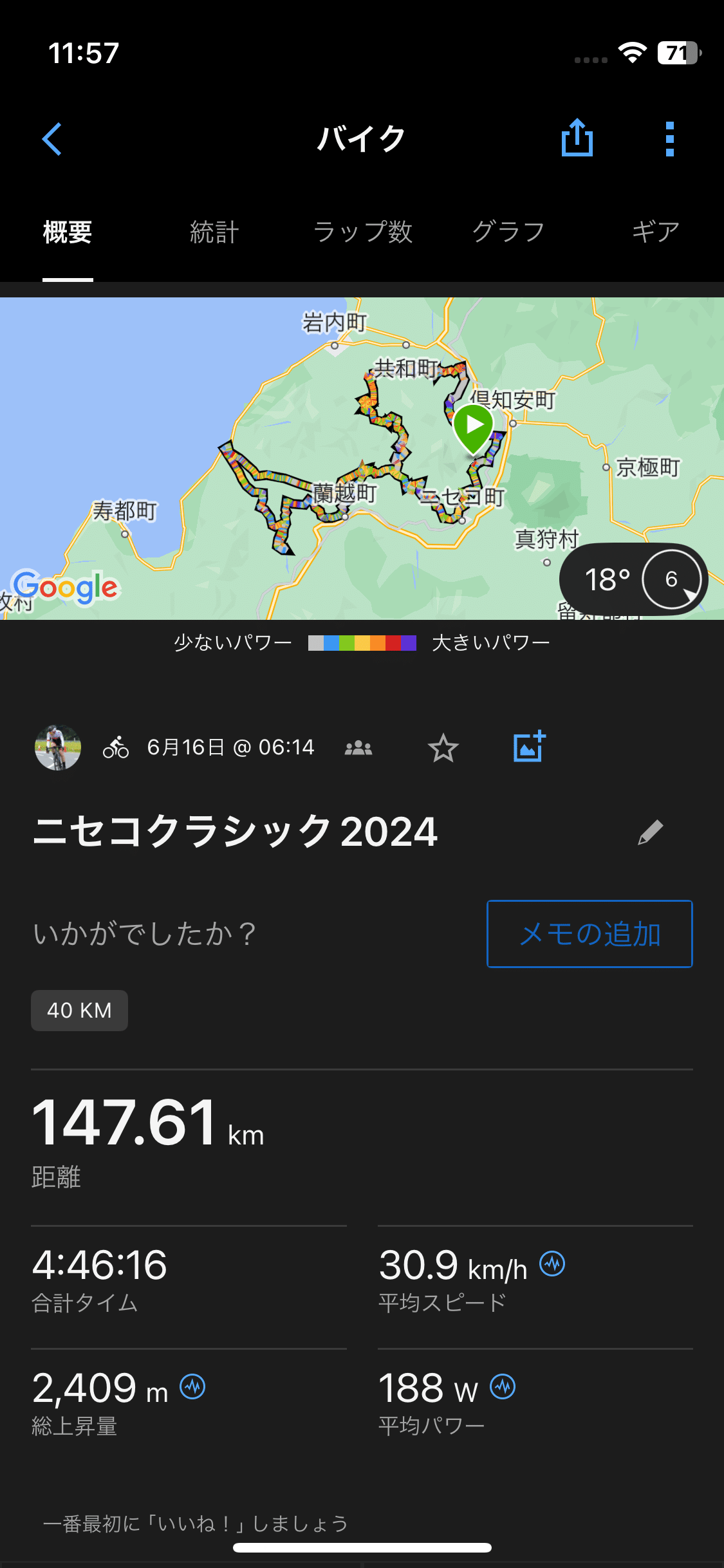Viewport: 724px width, 1568px height.
Task: Open the グラフ tab
Action: point(508,232)
